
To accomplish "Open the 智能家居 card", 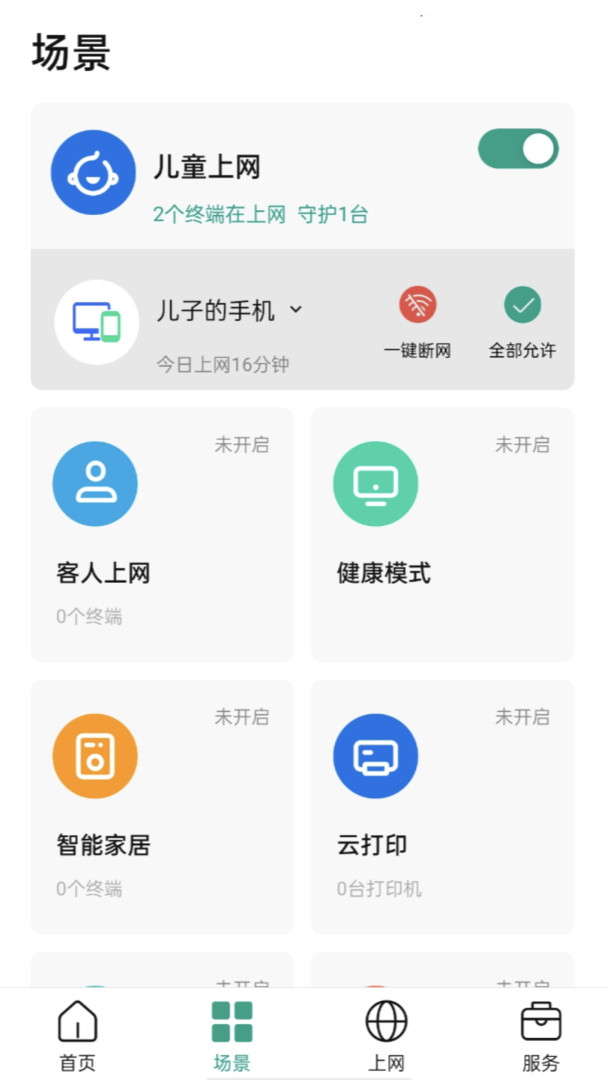I will pos(162,806).
